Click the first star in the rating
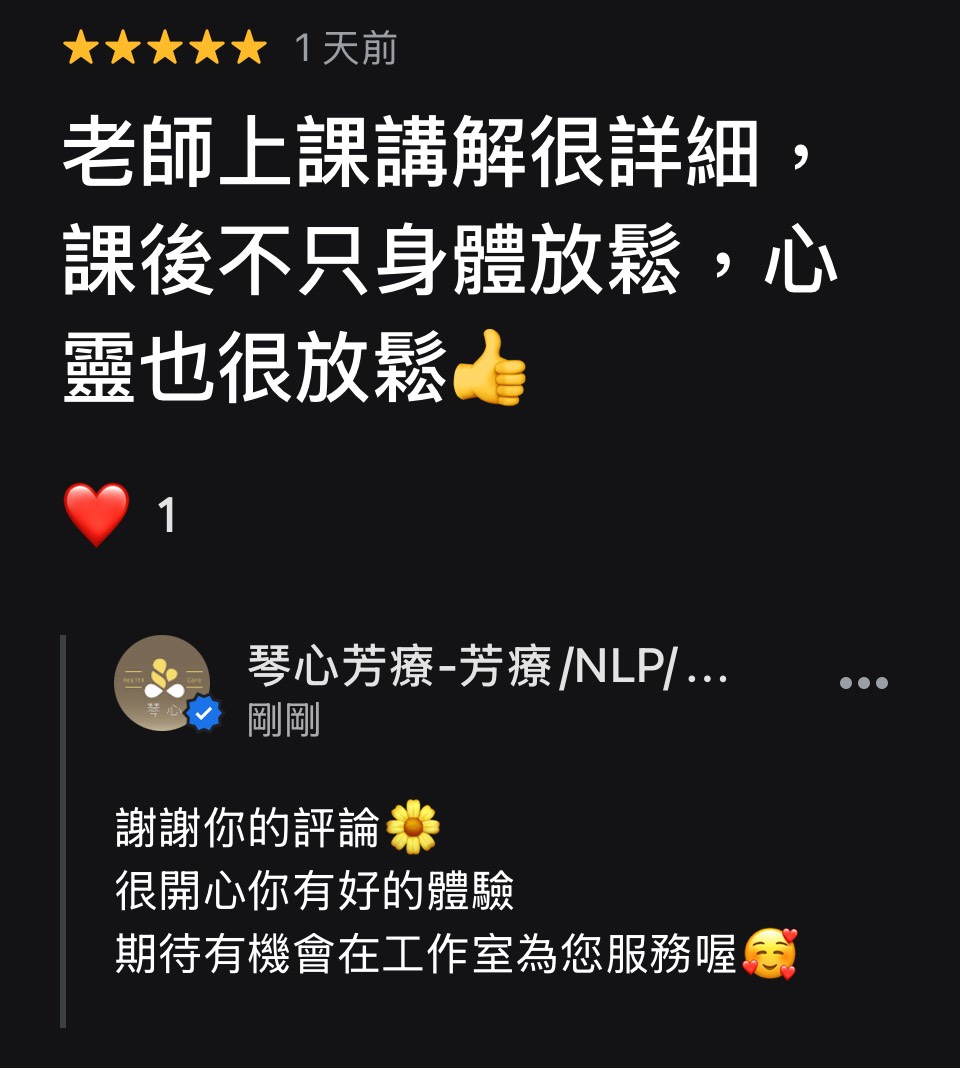Screen dimensions: 960x1068 80,45
